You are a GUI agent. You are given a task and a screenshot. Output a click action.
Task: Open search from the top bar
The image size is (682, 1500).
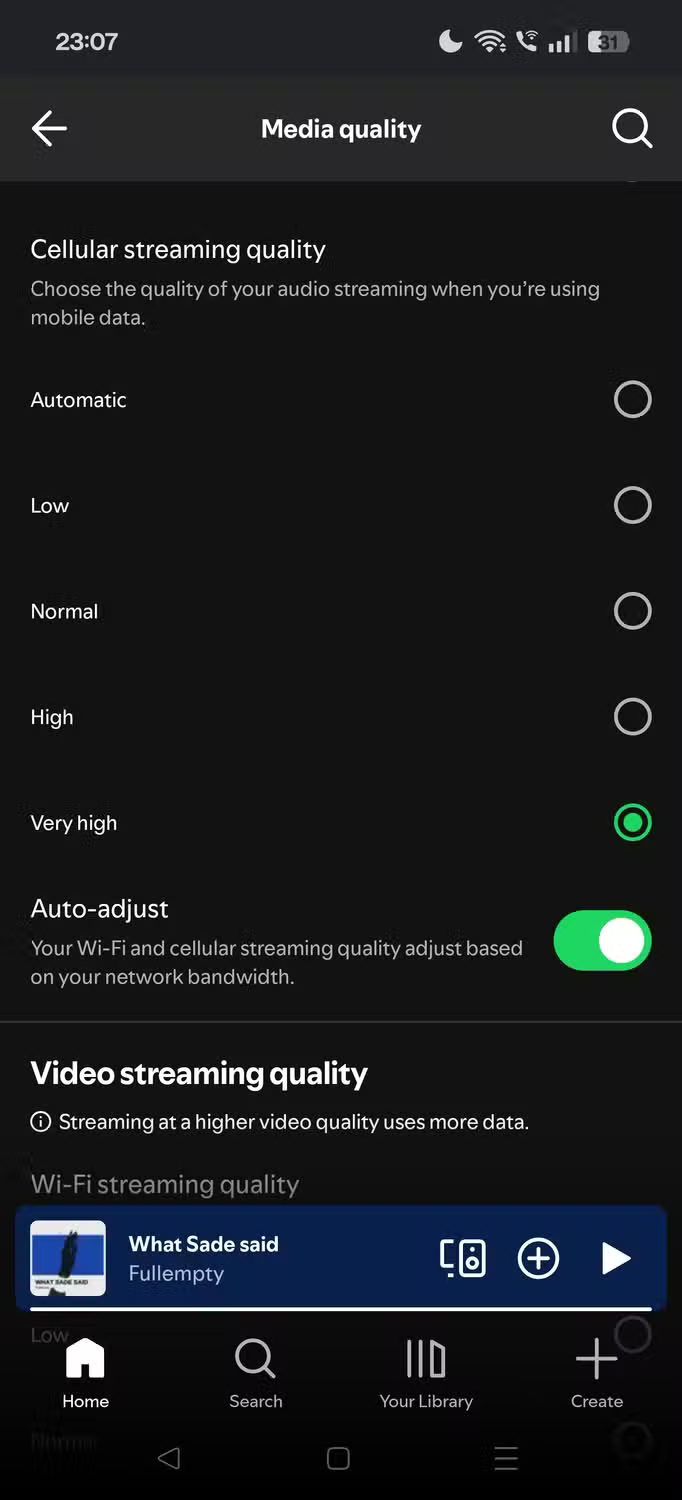point(632,128)
